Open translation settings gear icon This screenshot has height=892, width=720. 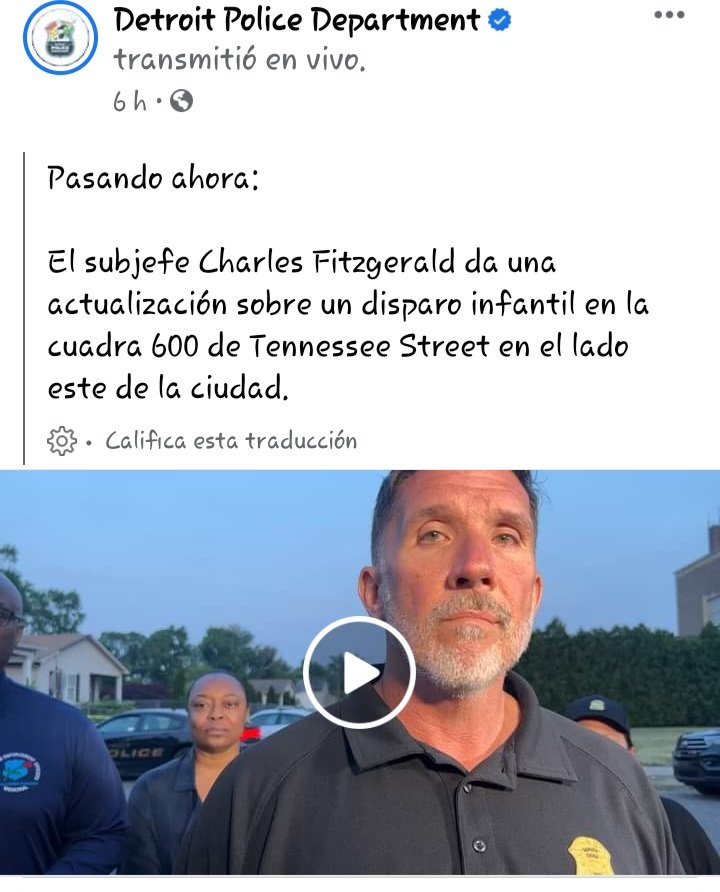[61, 440]
